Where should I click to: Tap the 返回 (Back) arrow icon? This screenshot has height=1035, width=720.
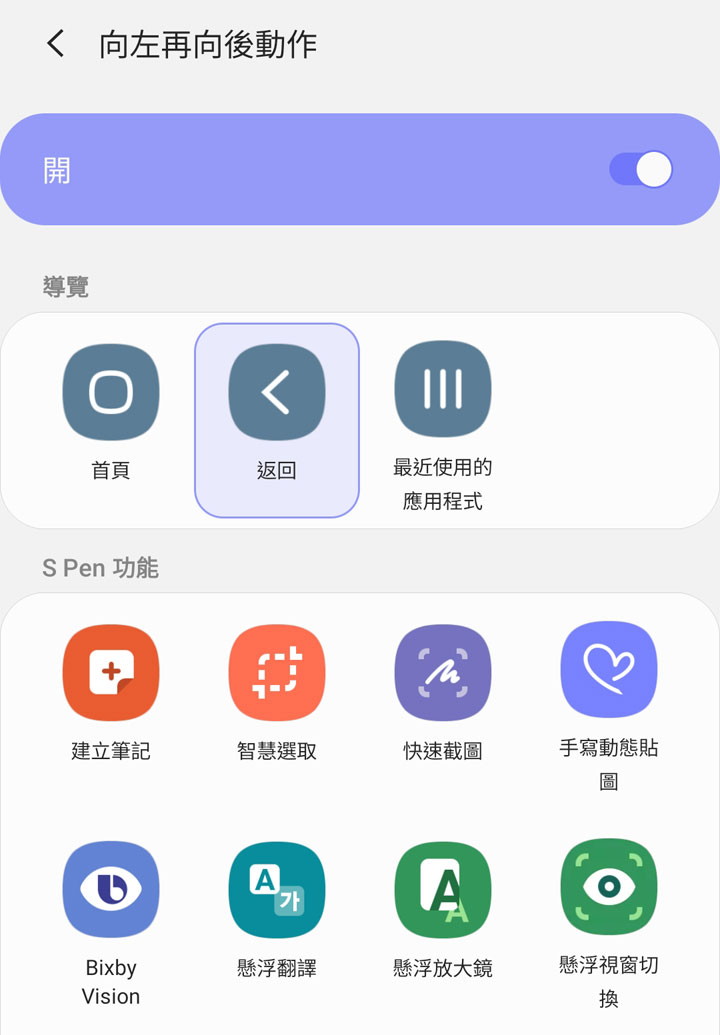pyautogui.click(x=276, y=392)
